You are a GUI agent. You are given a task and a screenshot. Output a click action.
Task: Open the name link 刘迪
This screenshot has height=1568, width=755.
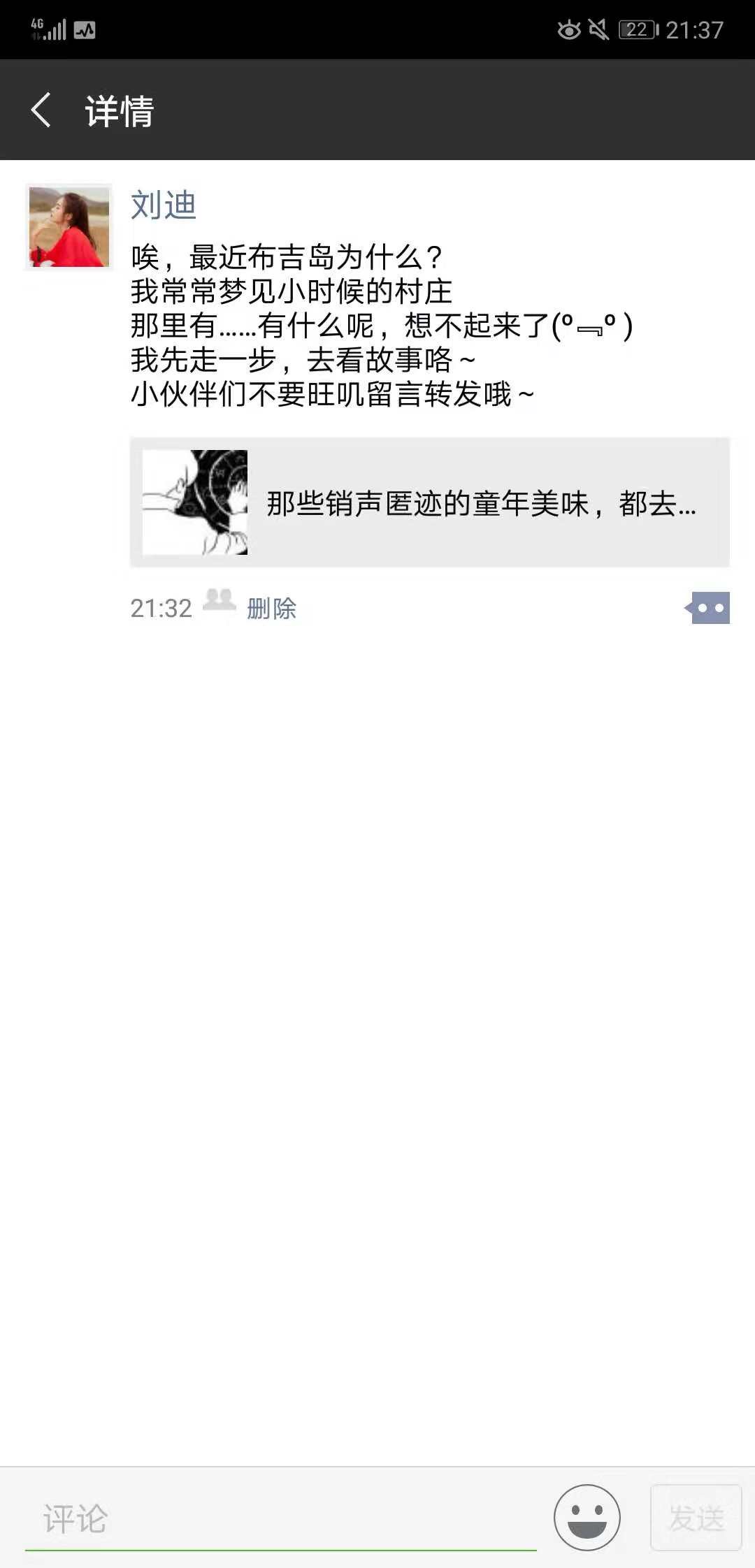164,205
